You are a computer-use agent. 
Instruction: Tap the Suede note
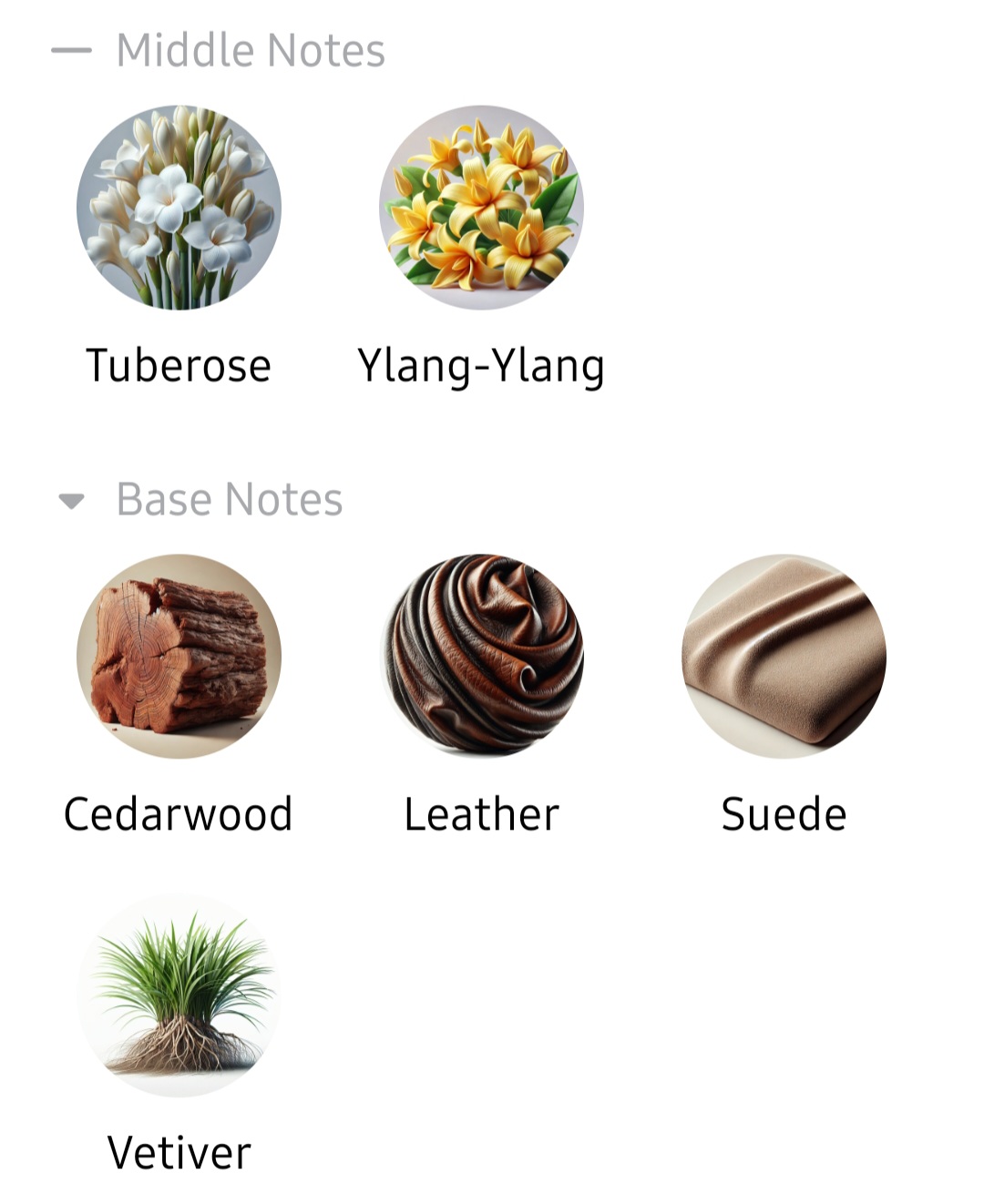[x=784, y=657]
